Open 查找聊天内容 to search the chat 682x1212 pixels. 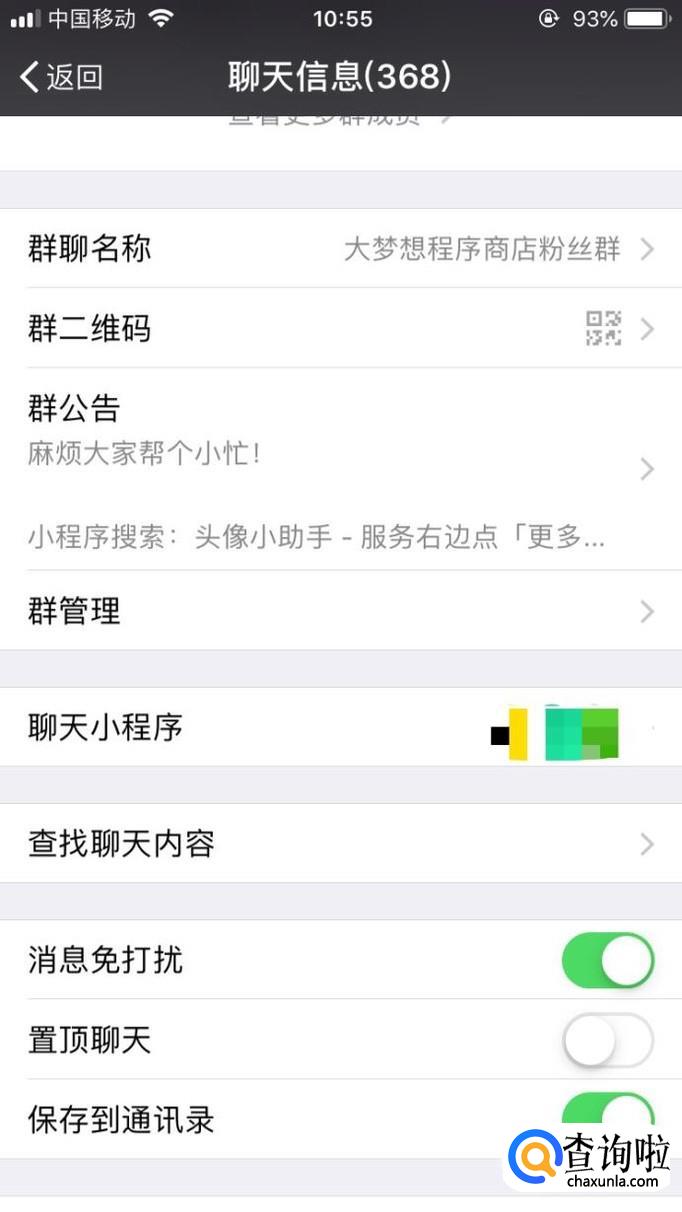[x=340, y=844]
